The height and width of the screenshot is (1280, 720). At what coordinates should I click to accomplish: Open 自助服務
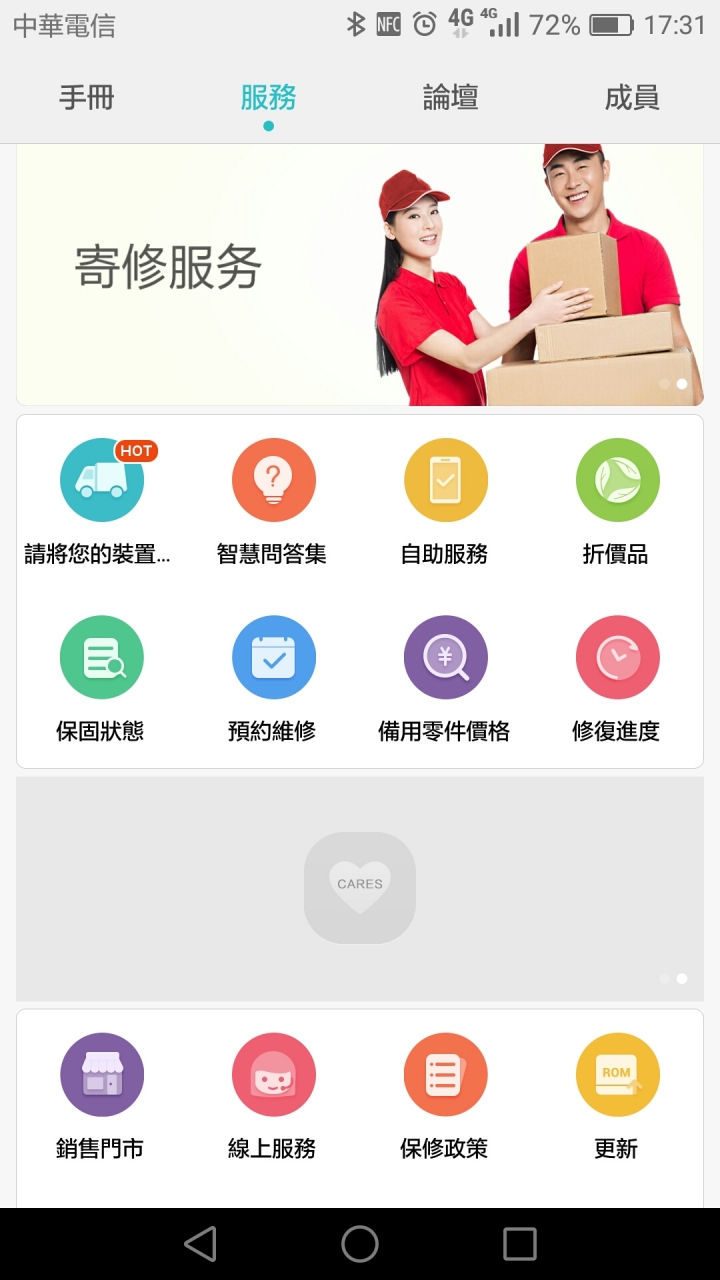click(x=445, y=480)
